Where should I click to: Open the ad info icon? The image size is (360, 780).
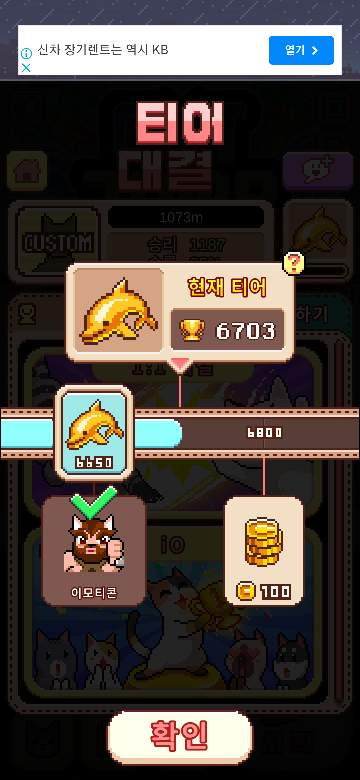(x=26, y=53)
